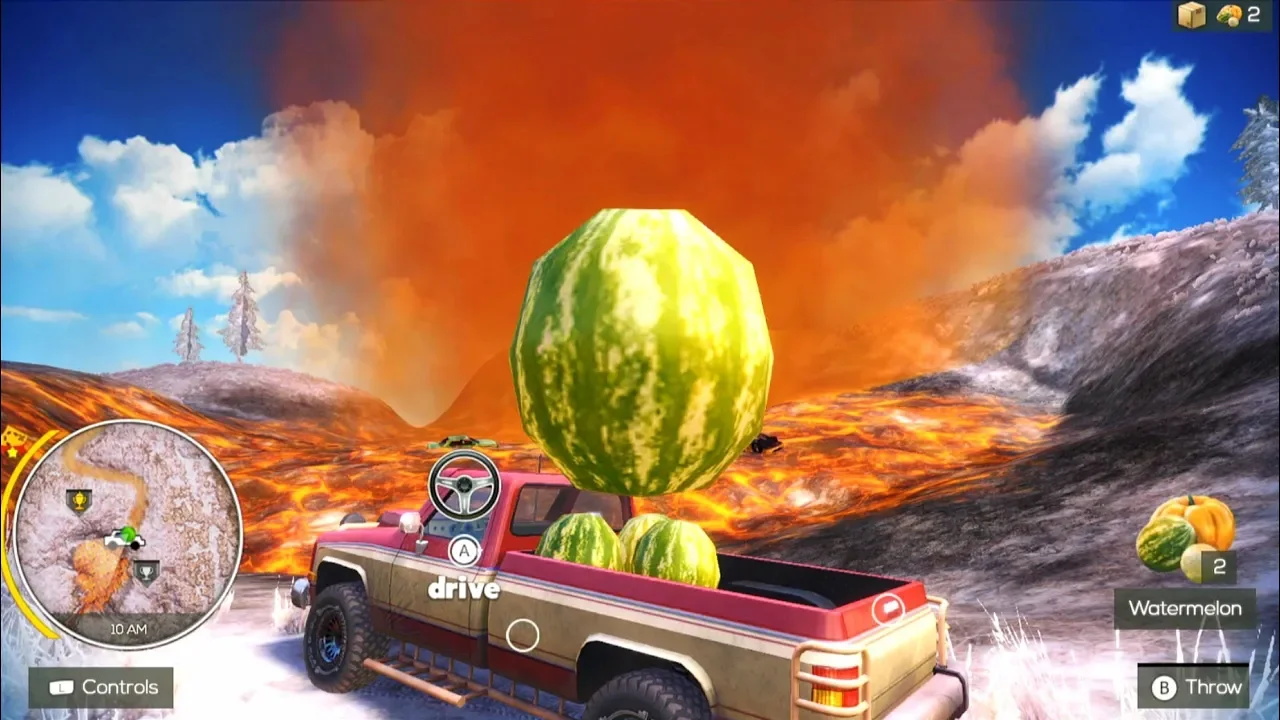The image size is (1280, 720).
Task: Open the crate inventory icon
Action: 1191,15
